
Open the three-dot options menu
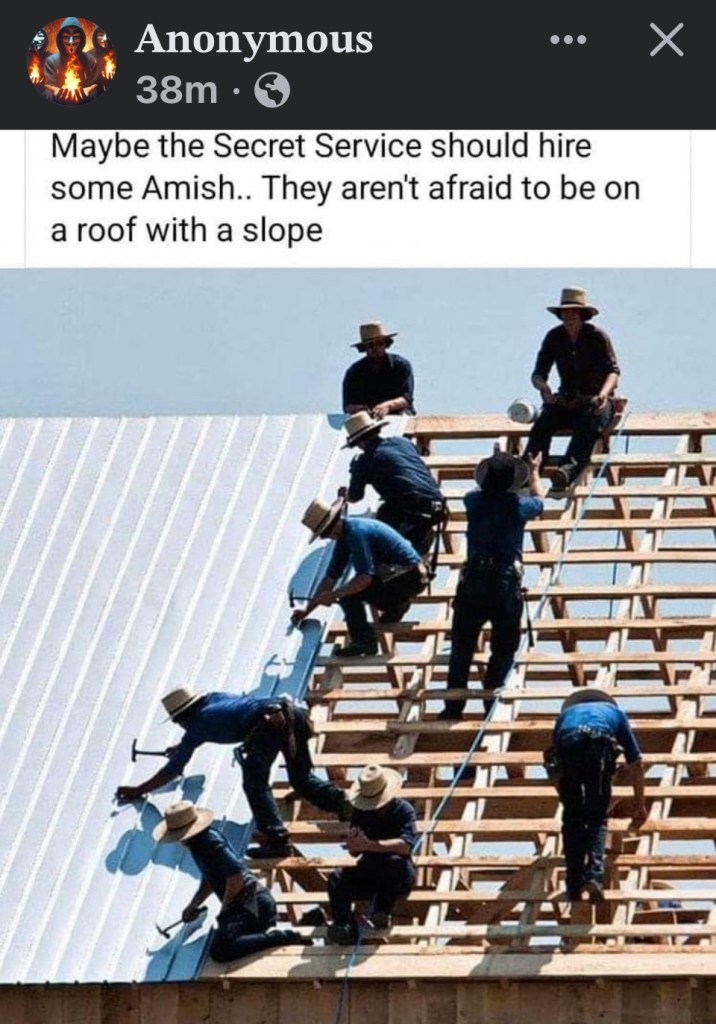point(568,41)
